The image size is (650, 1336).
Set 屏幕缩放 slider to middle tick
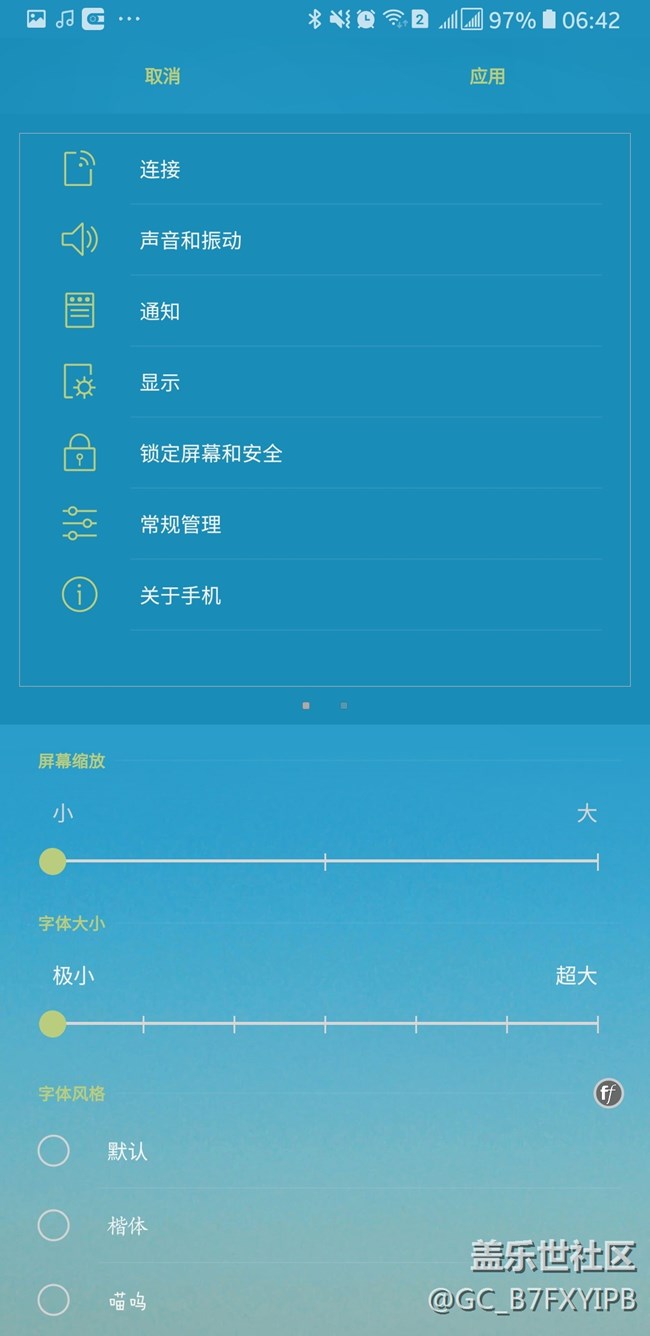[x=325, y=861]
